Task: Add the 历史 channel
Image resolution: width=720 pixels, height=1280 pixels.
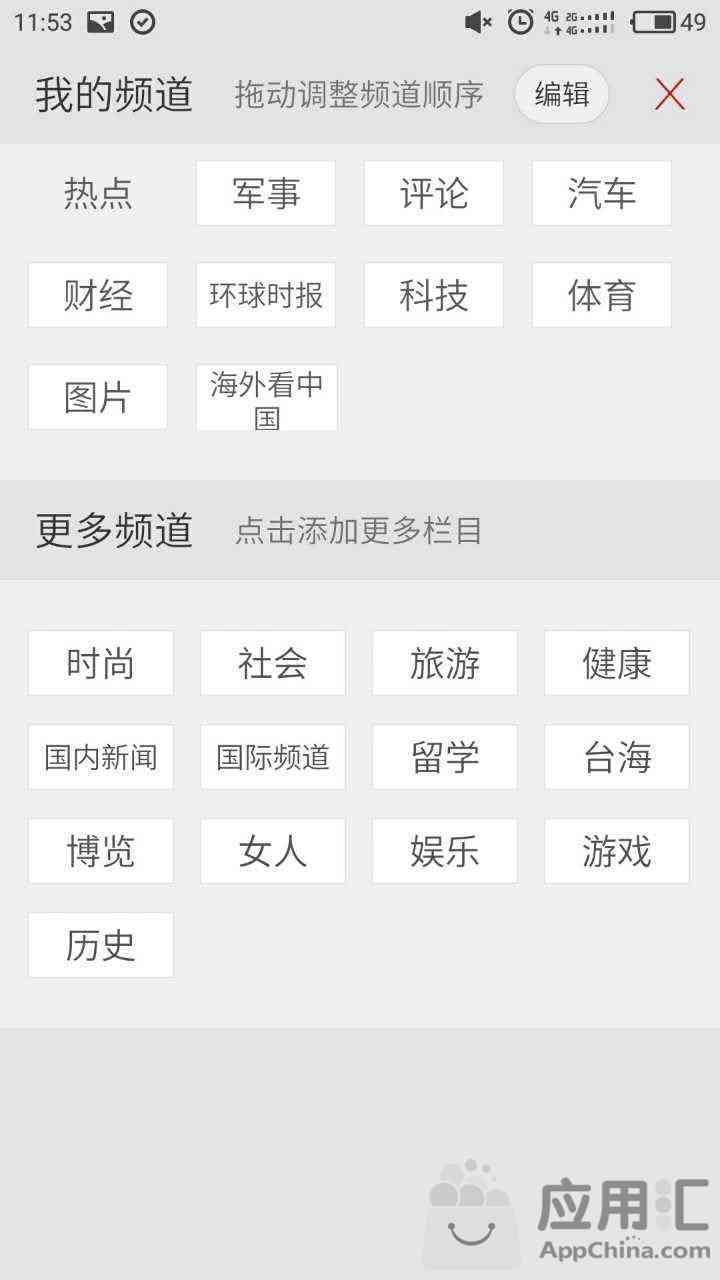Action: click(x=101, y=945)
